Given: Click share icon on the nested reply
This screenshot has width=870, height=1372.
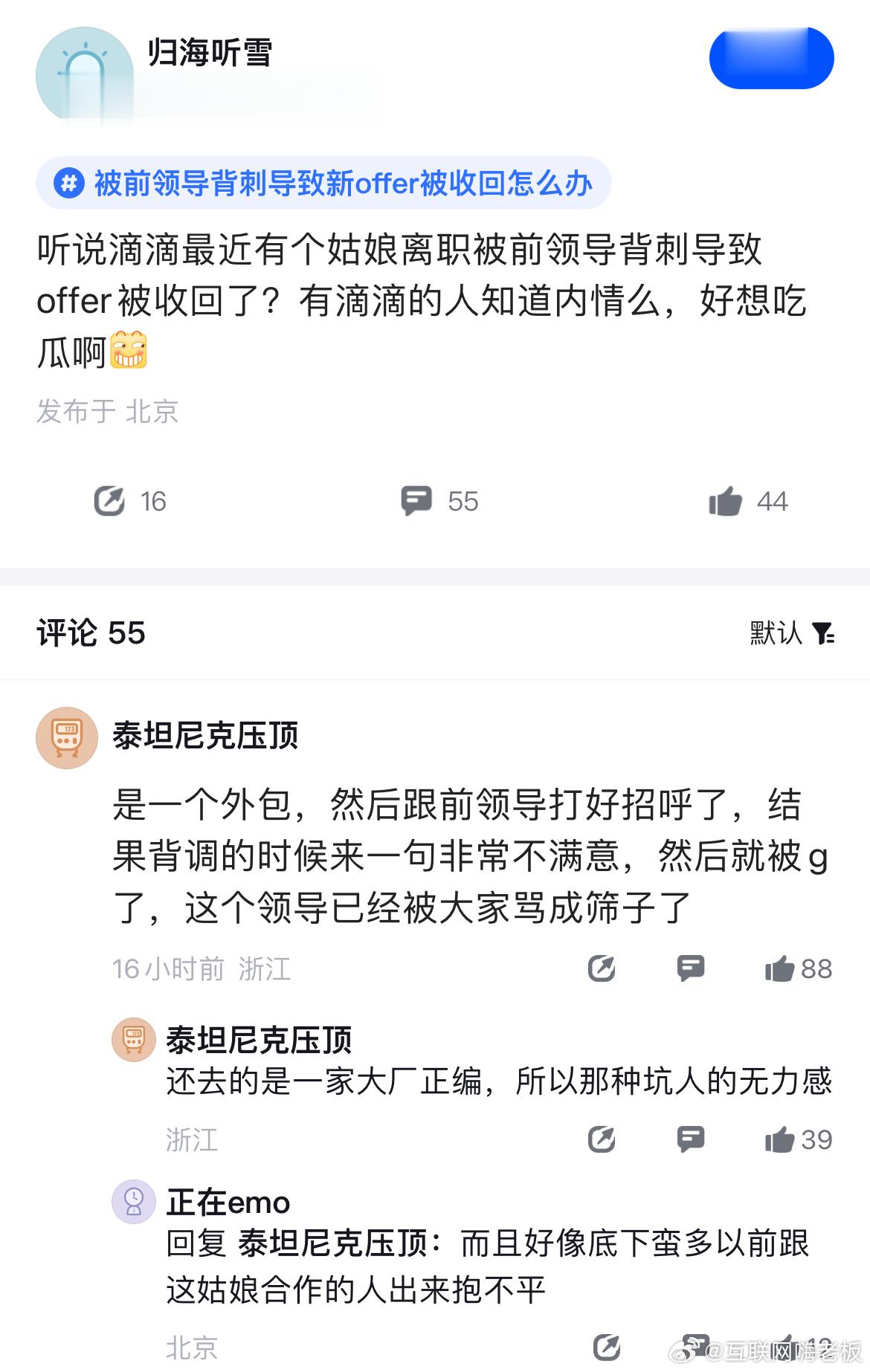Looking at the screenshot, I should [604, 1139].
